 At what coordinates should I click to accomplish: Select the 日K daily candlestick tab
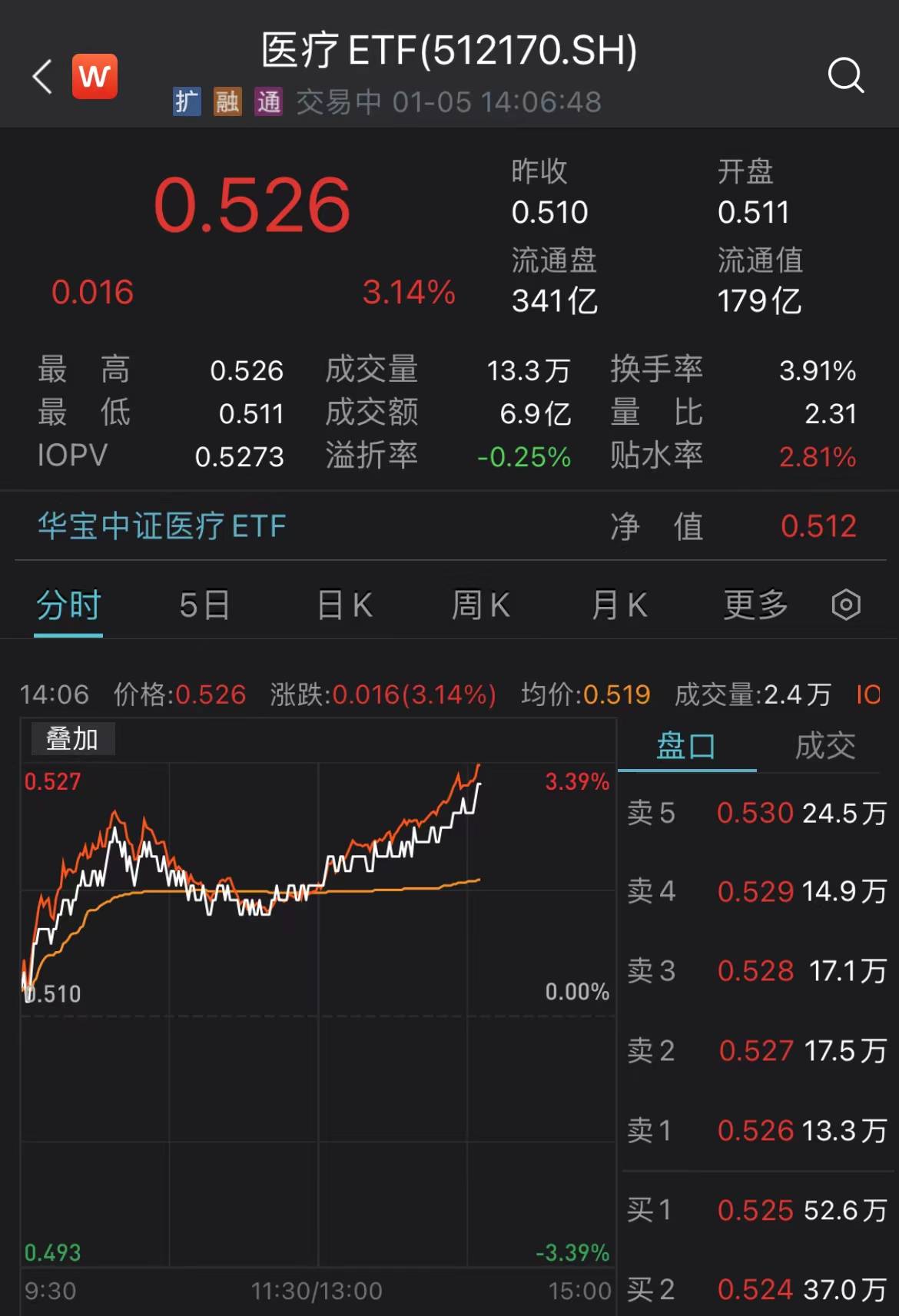[343, 606]
